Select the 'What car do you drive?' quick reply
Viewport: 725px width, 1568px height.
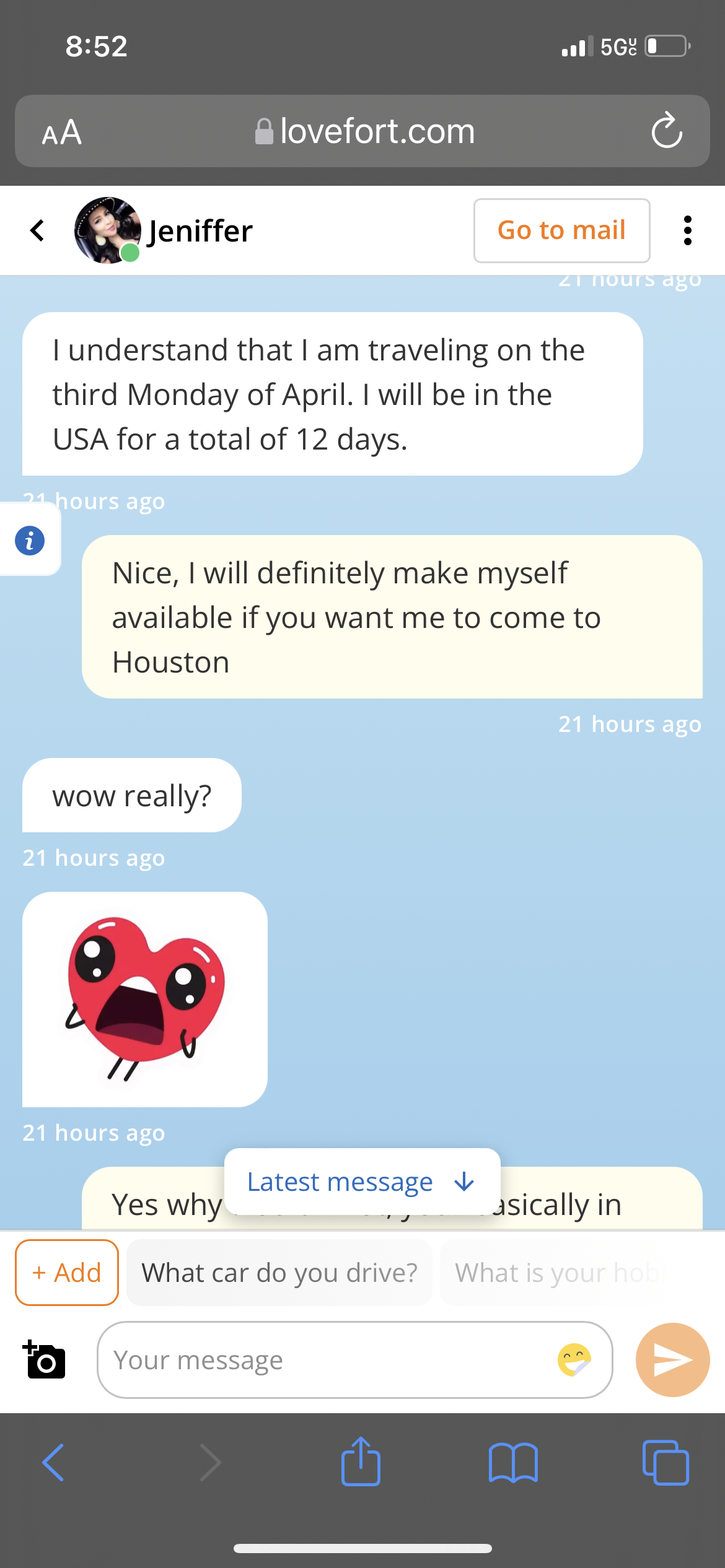tap(279, 1272)
